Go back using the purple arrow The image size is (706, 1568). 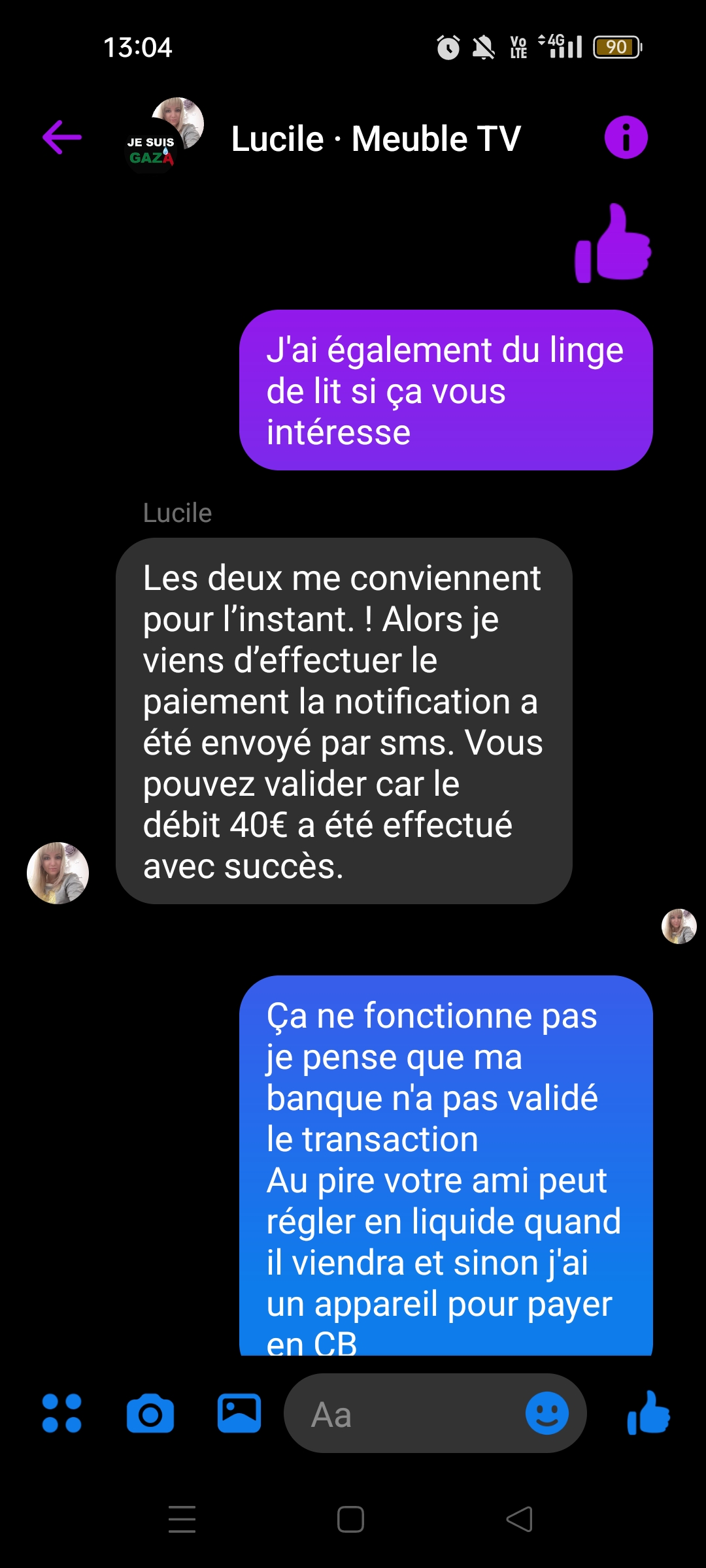click(x=62, y=137)
